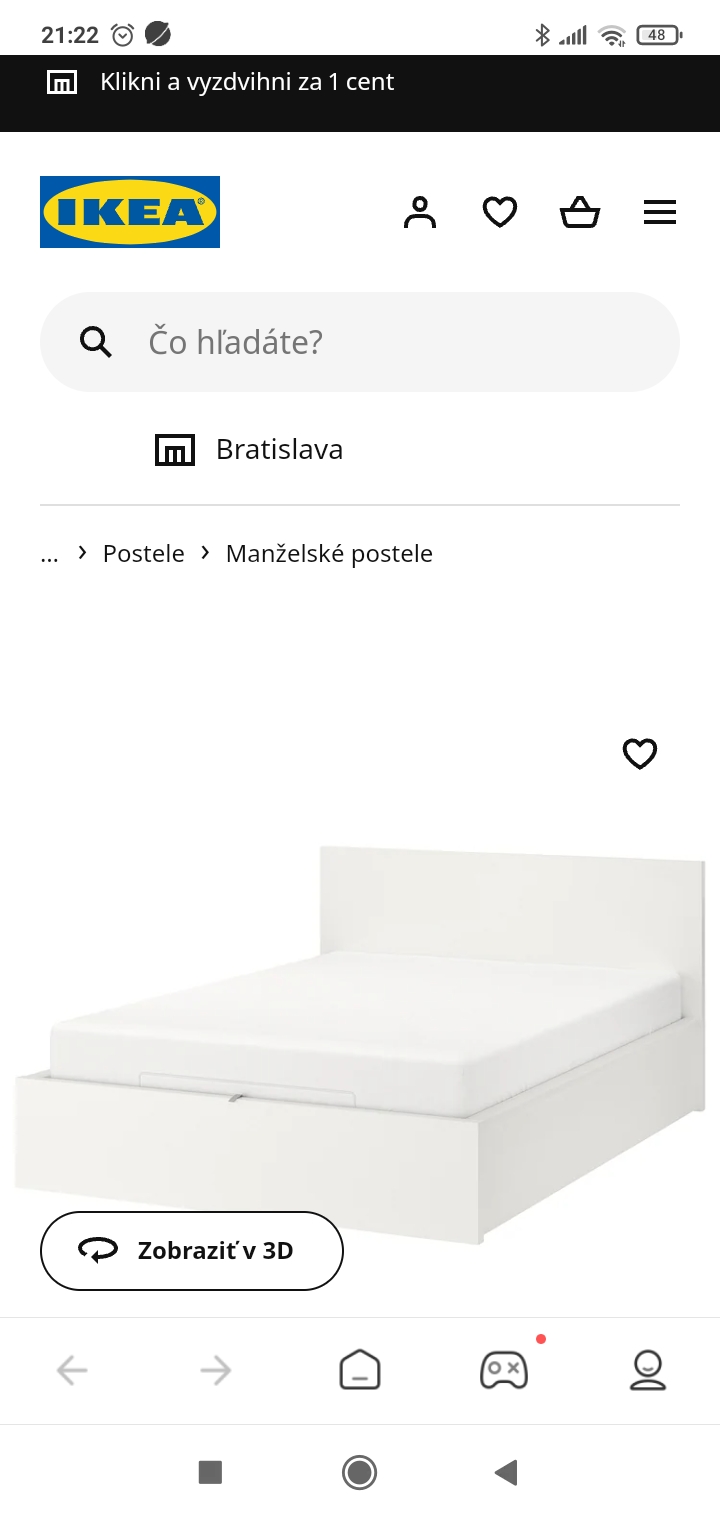The width and height of the screenshot is (720, 1520).
Task: View the bed with Zobraziť v 3D
Action: pyautogui.click(x=192, y=1250)
